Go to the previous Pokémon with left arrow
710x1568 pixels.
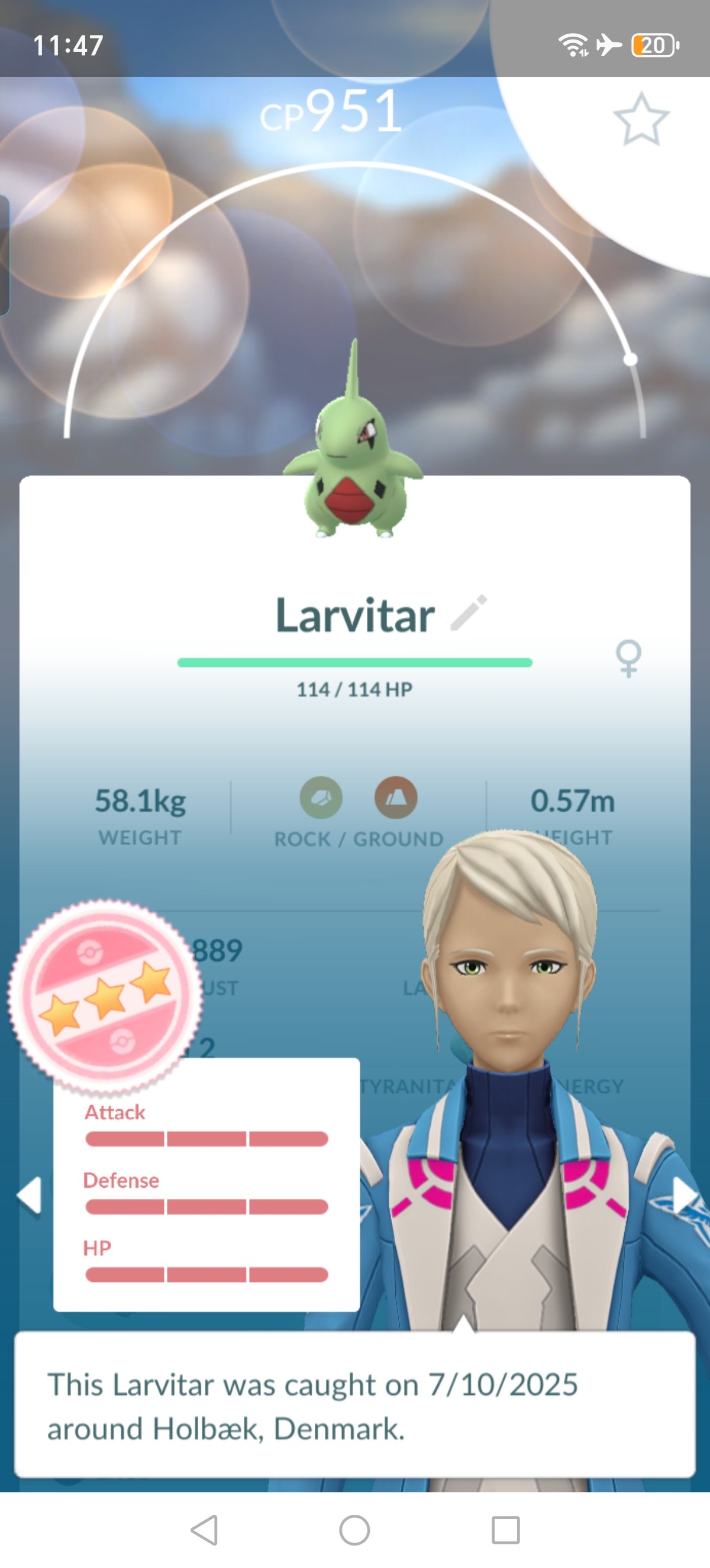tap(28, 1195)
